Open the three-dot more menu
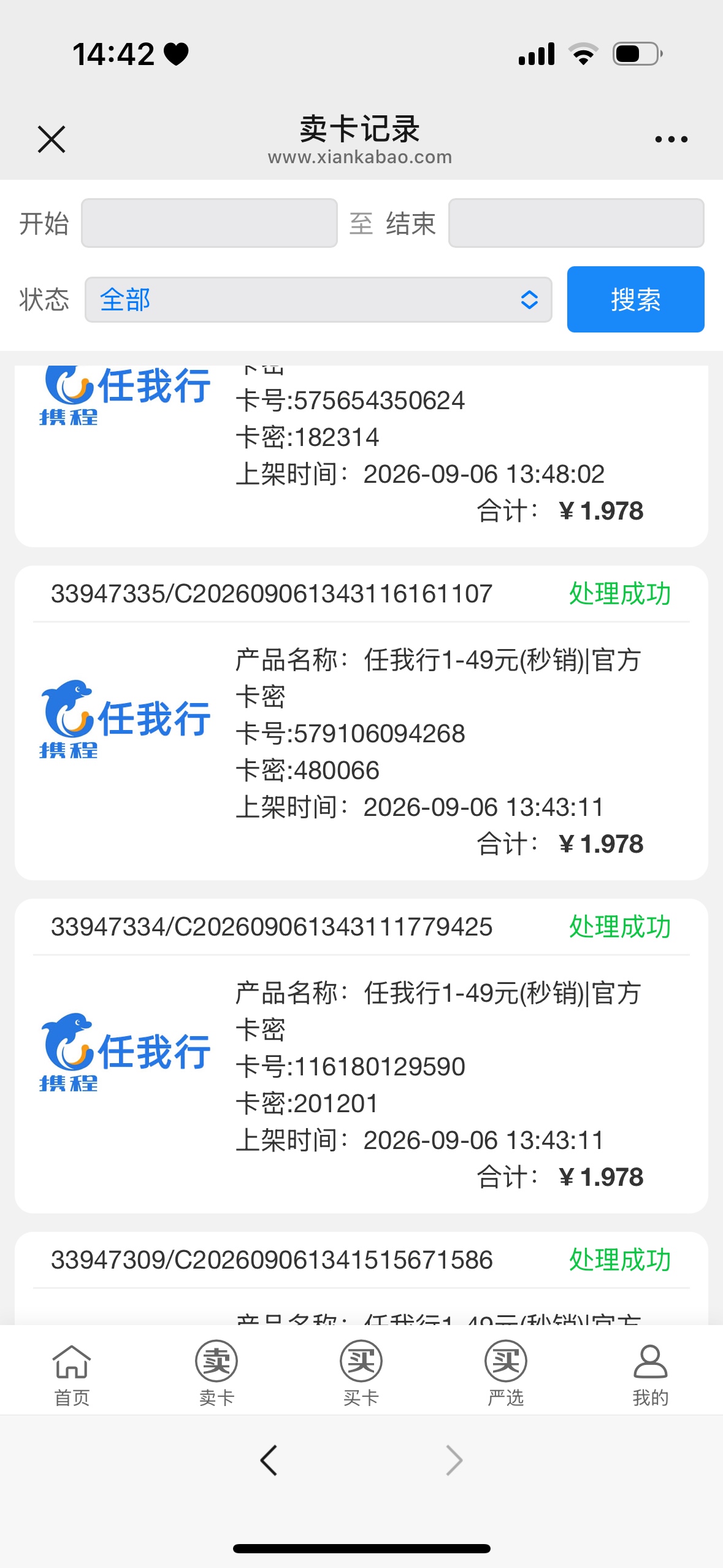Viewport: 723px width, 1568px height. click(x=671, y=139)
